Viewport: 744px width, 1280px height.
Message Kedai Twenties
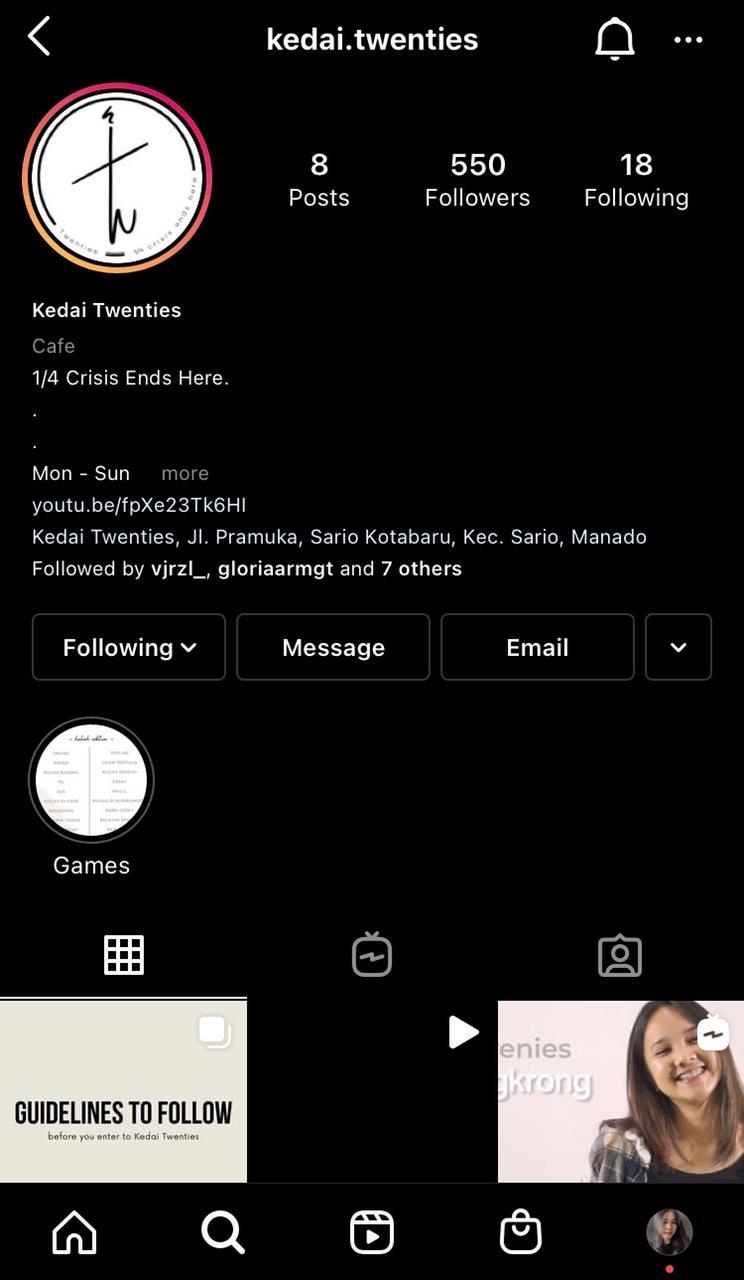[333, 647]
